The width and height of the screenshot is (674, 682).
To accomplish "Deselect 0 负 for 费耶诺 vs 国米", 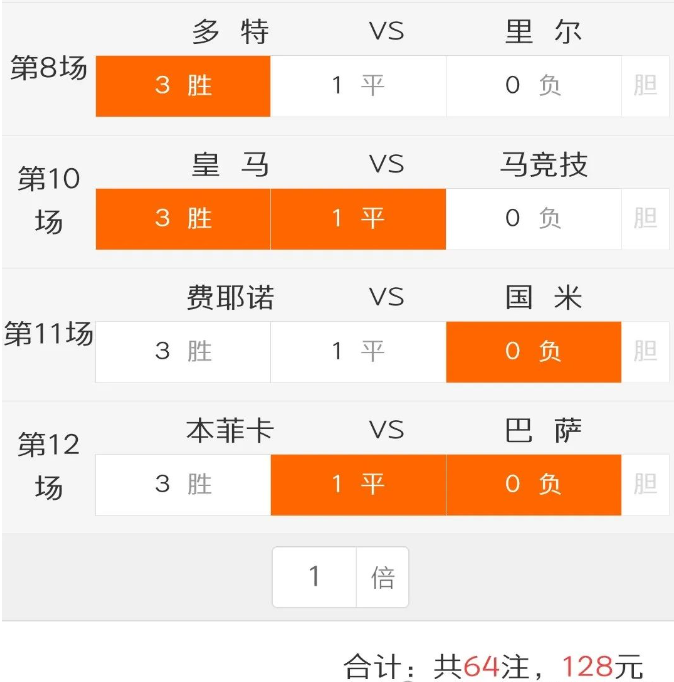I will (533, 352).
